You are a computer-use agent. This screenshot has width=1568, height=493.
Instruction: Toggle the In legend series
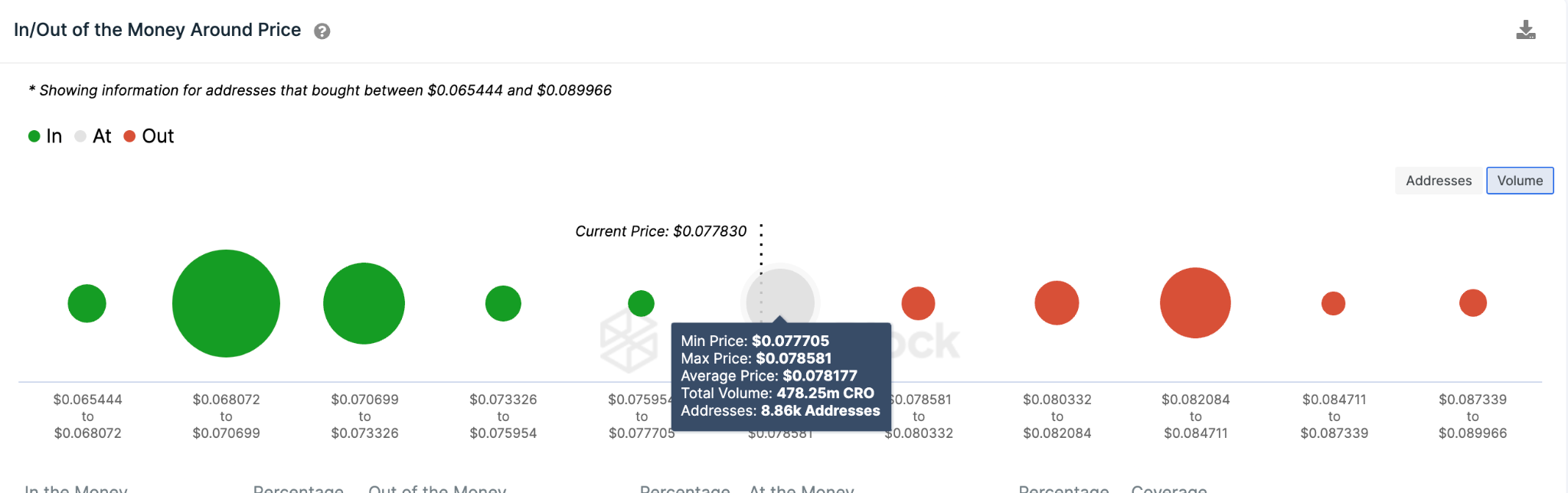pyautogui.click(x=45, y=136)
